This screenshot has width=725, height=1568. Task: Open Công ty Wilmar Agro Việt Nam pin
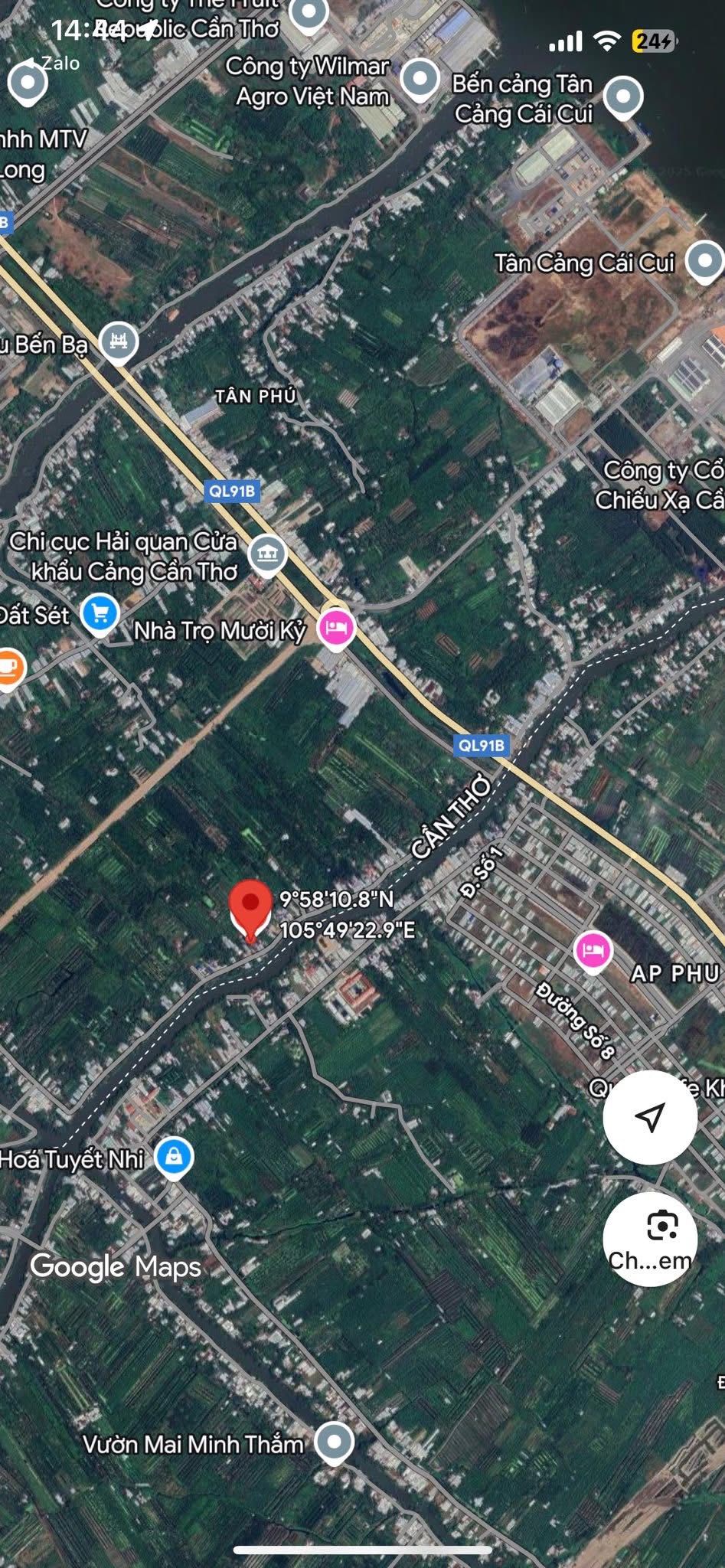click(420, 78)
